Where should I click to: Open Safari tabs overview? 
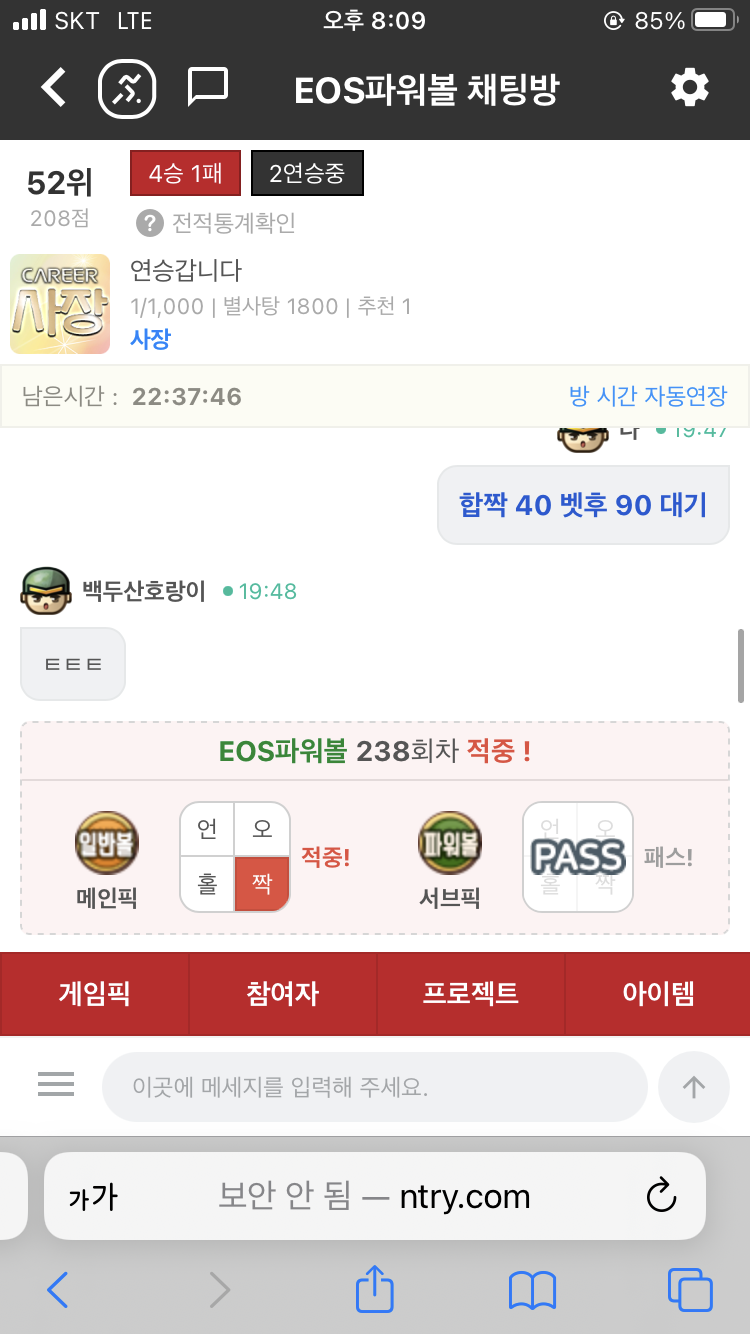[689, 1289]
